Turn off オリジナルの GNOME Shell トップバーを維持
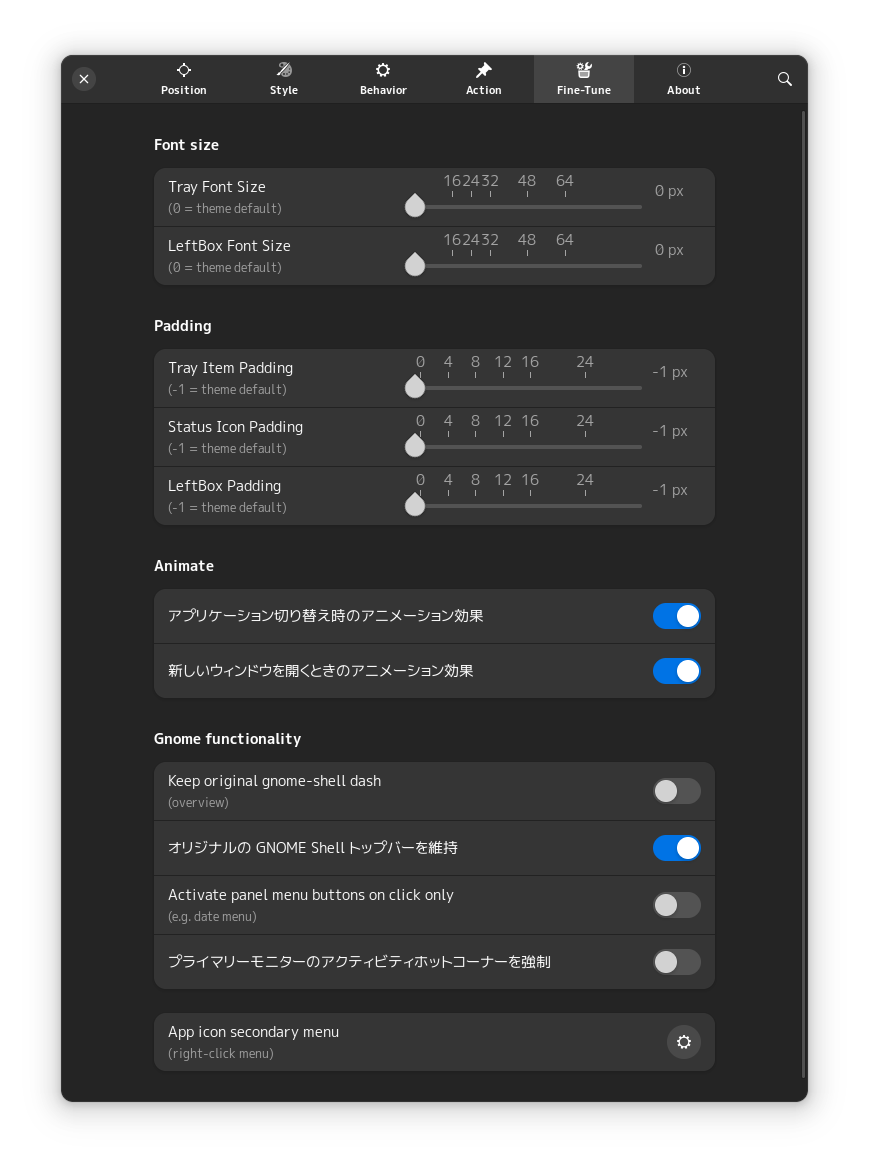 [x=677, y=848]
